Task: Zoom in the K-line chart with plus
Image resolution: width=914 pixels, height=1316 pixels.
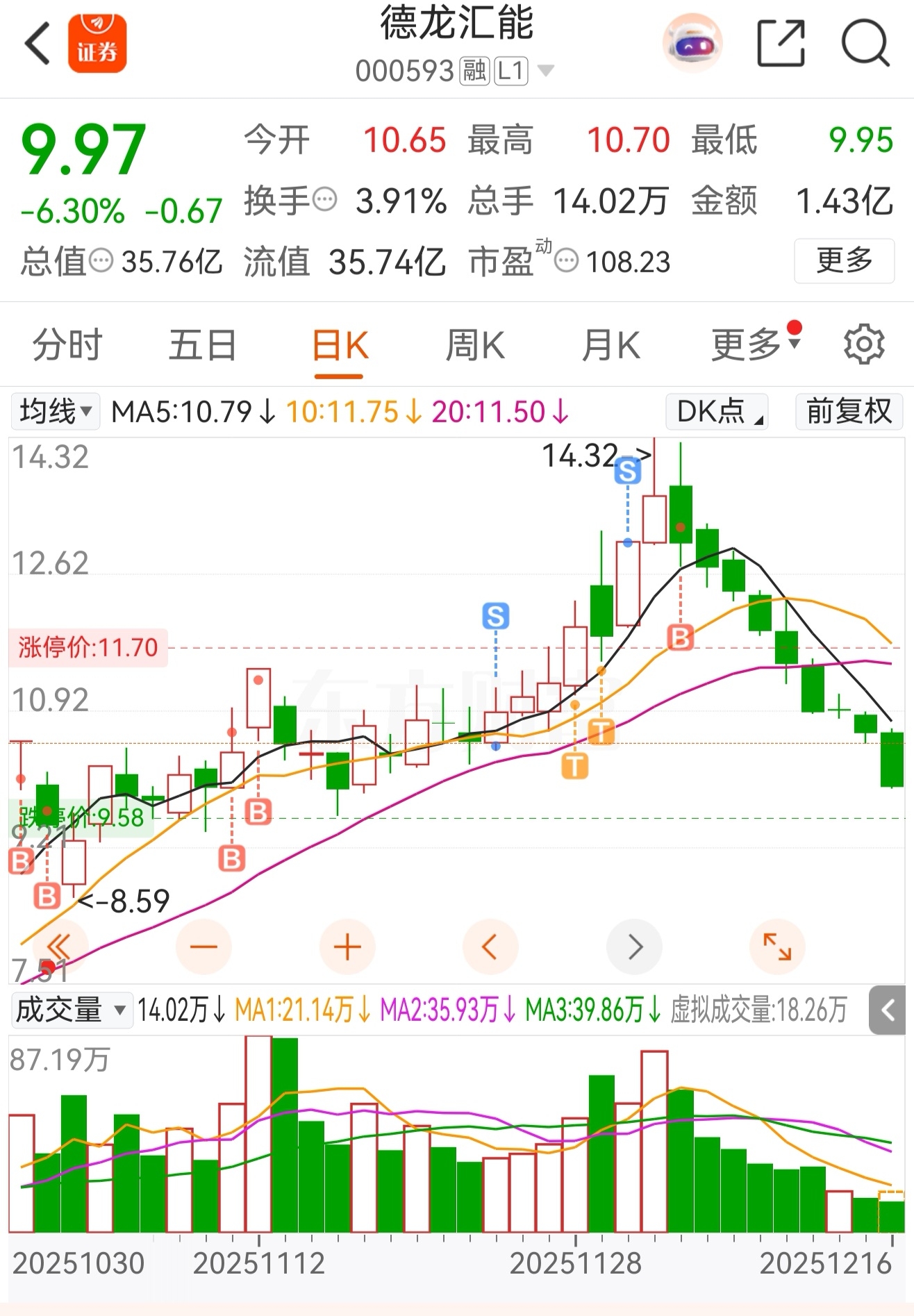Action: 347,947
